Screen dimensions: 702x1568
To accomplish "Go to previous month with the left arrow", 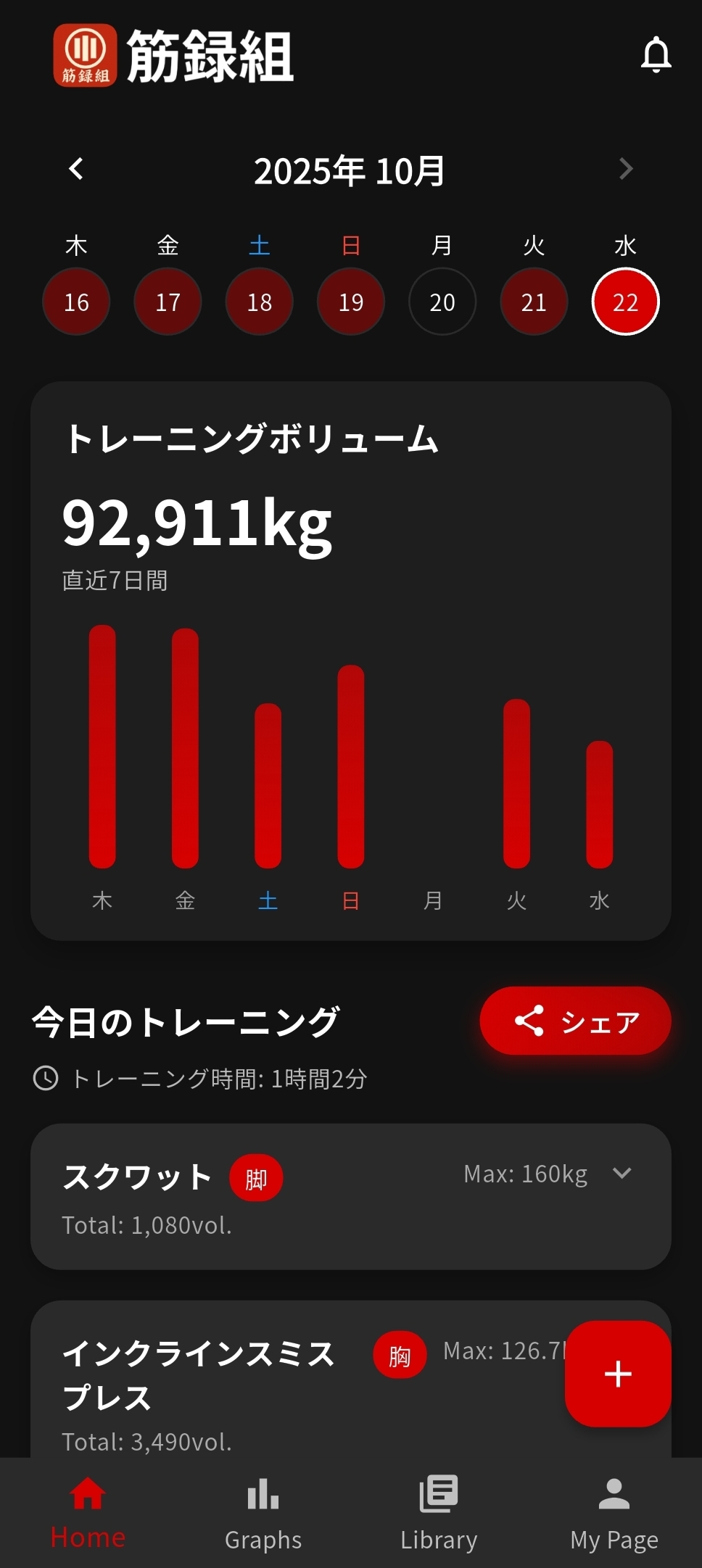I will [76, 169].
